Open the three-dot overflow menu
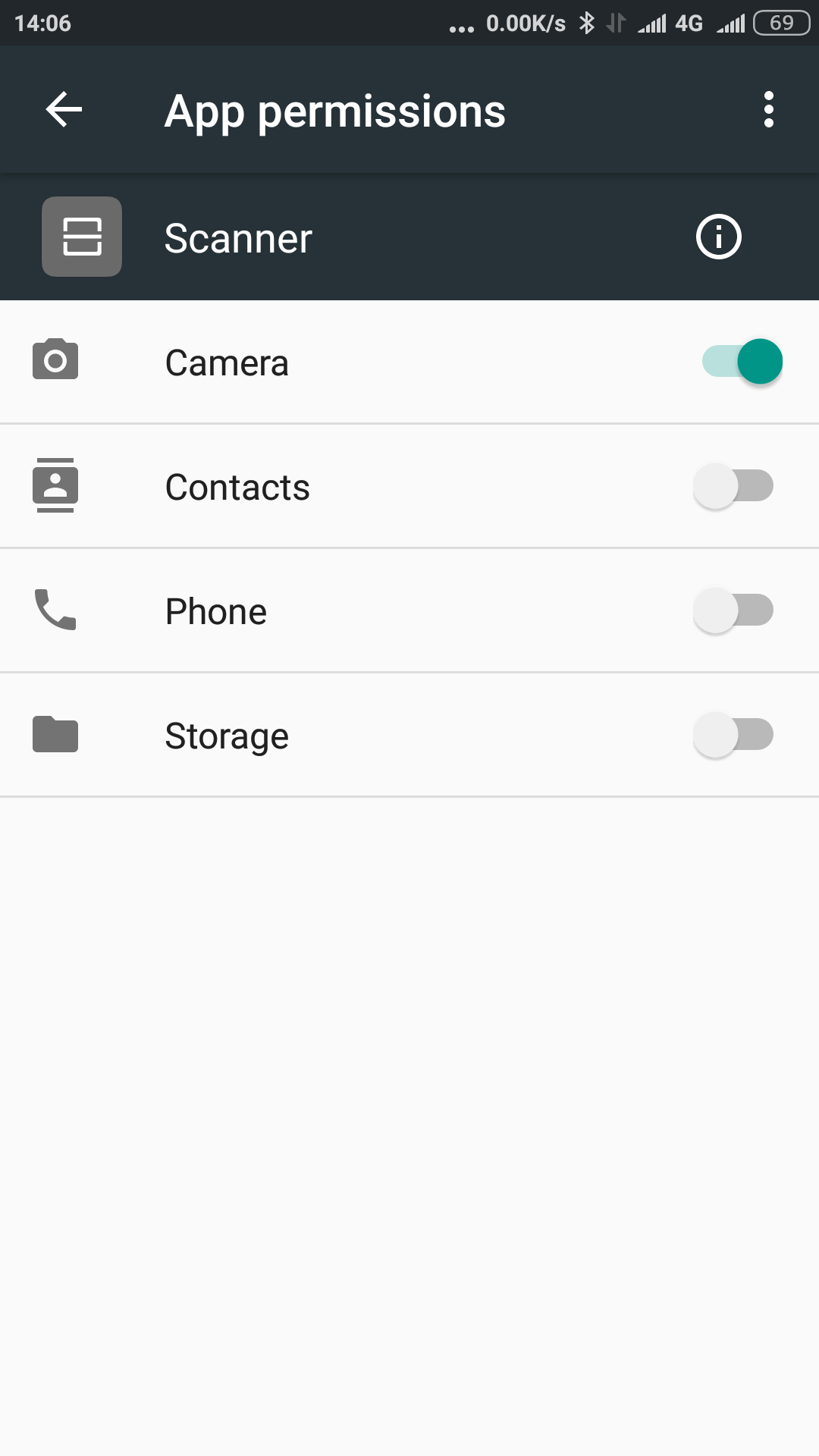 [x=769, y=110]
